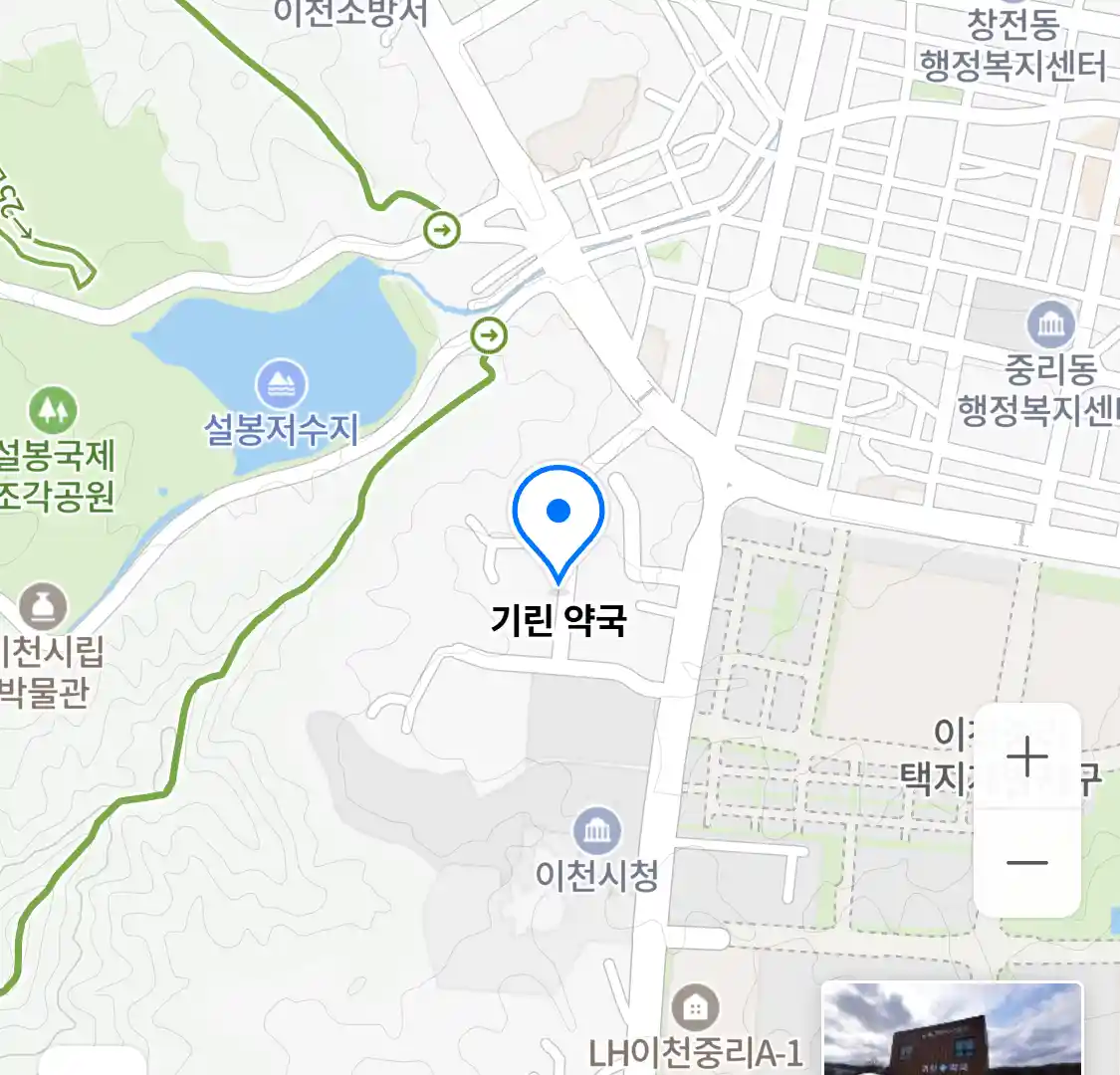Image resolution: width=1120 pixels, height=1075 pixels.
Task: Open the 설봉국제조각공원 park marker
Action: (x=53, y=410)
